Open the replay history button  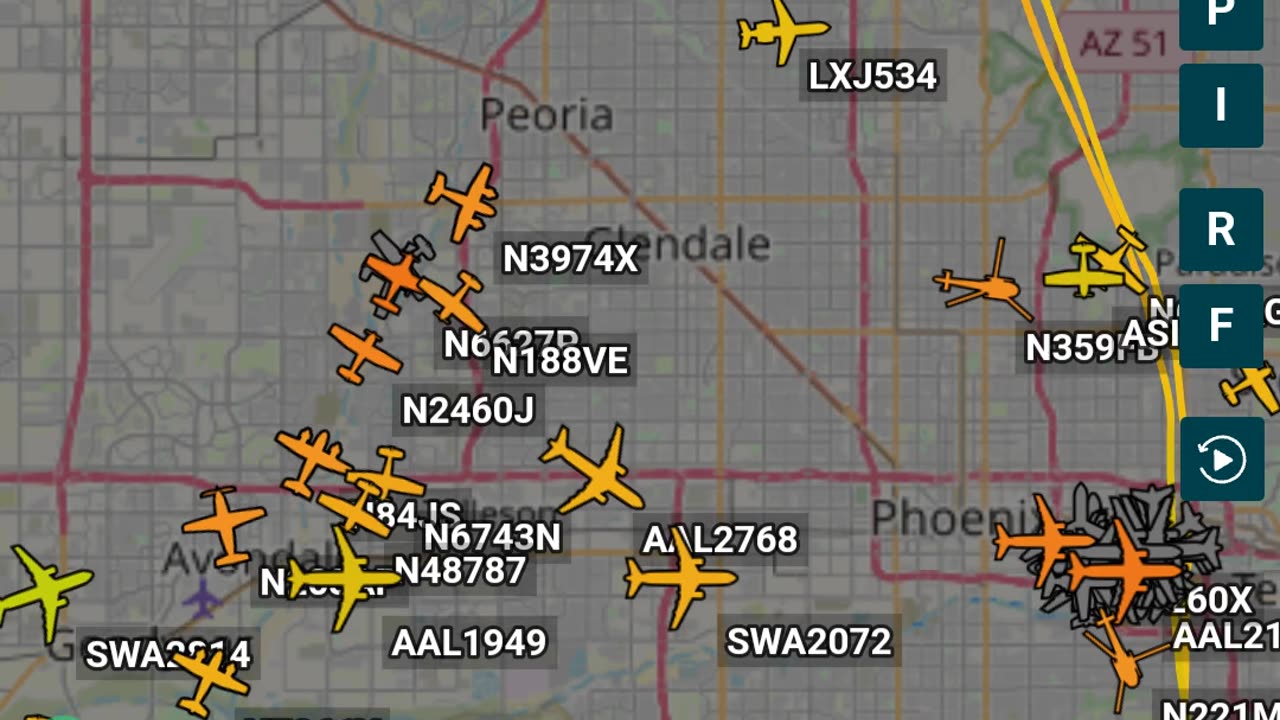(1220, 460)
